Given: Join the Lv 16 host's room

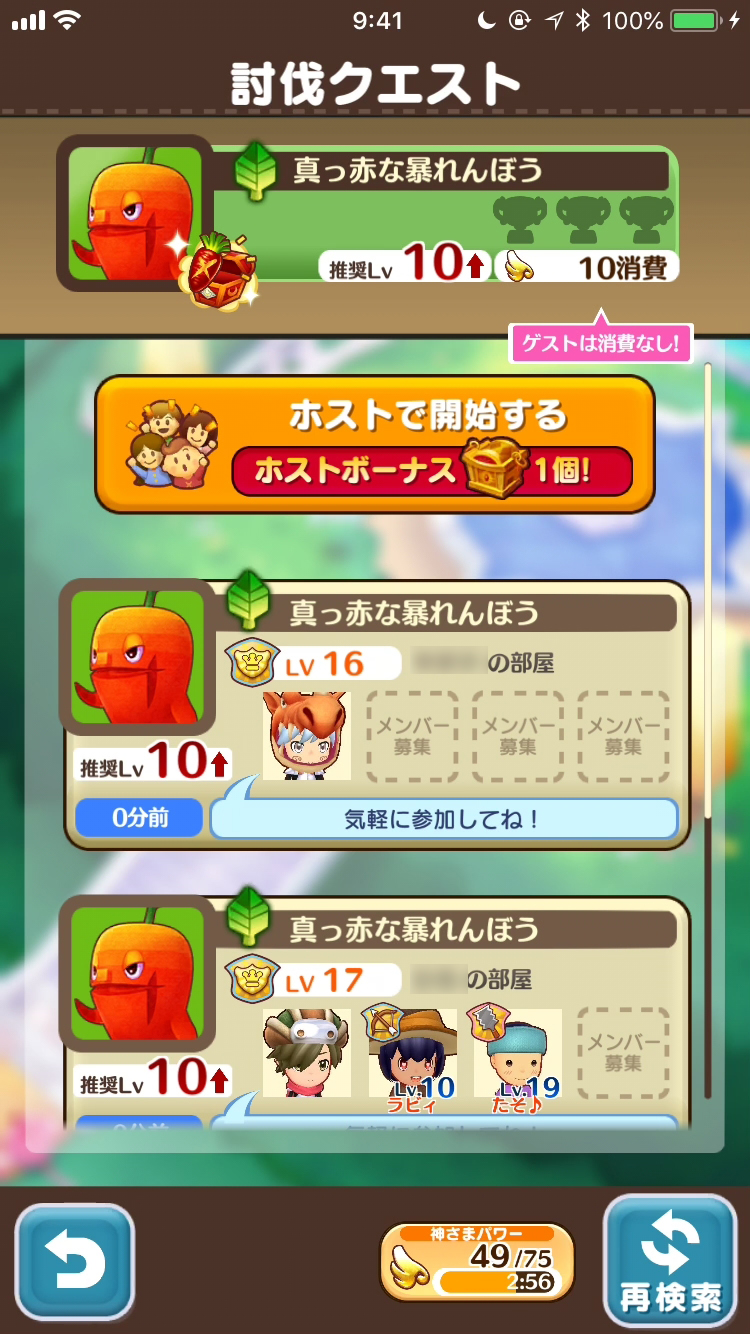Looking at the screenshot, I should click(376, 714).
